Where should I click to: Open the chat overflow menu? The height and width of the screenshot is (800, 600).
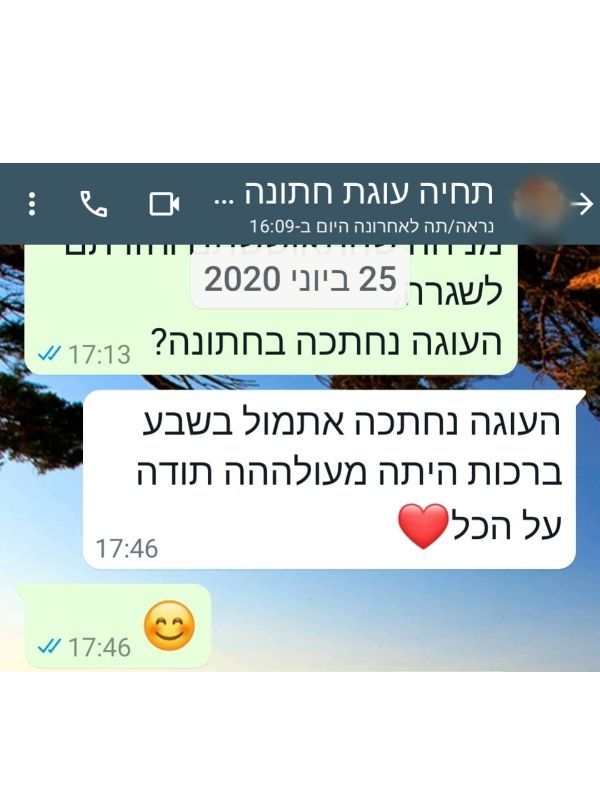pos(33,204)
